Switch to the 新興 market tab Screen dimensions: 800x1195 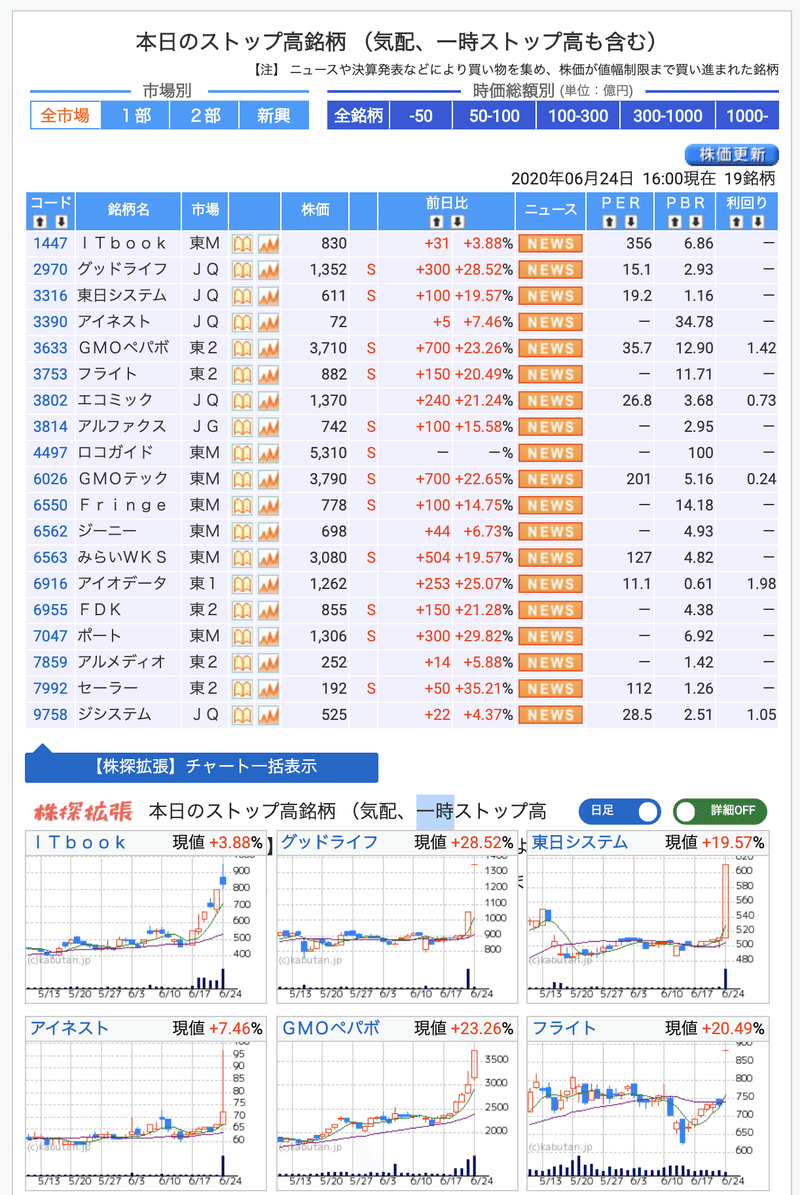coord(274,116)
